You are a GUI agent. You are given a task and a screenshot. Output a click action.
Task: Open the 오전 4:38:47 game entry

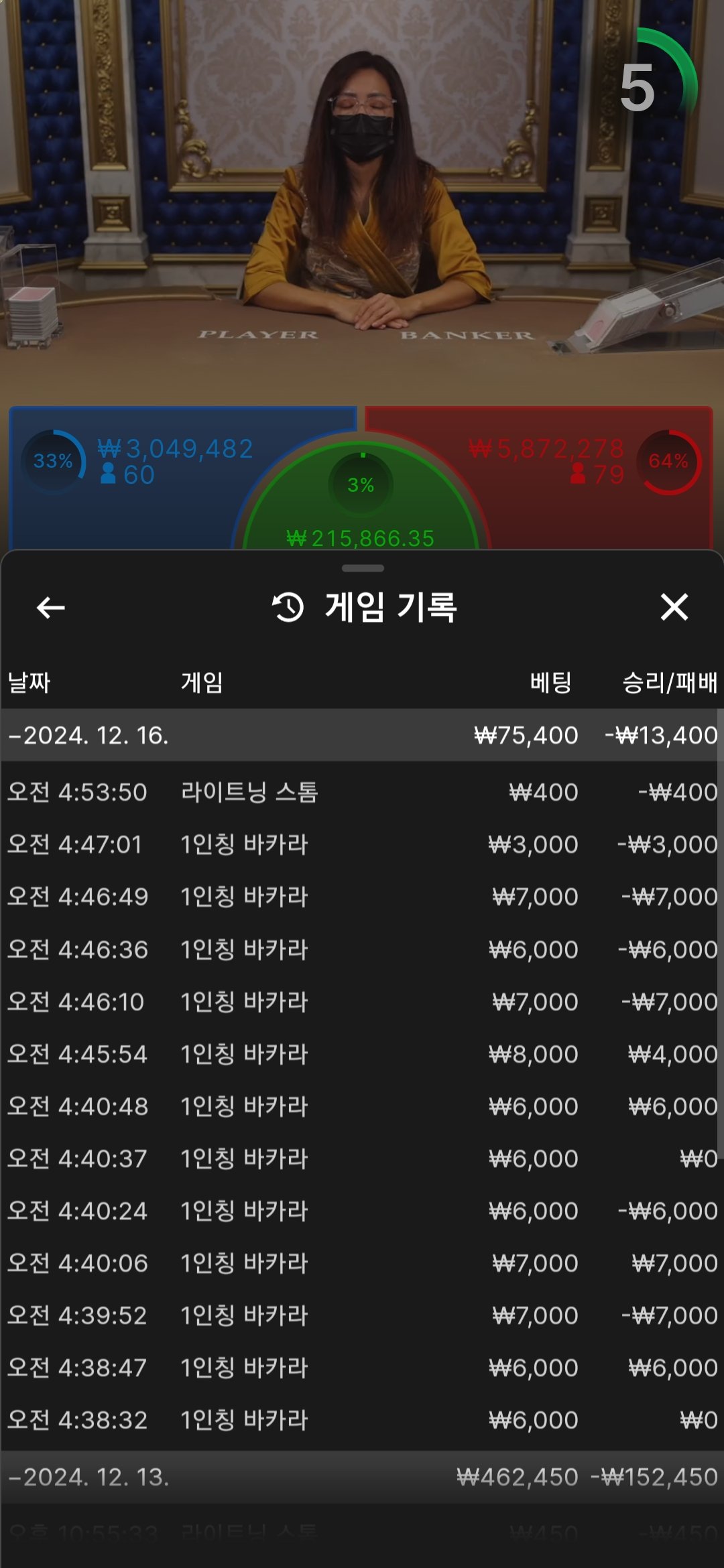pyautogui.click(x=362, y=1368)
